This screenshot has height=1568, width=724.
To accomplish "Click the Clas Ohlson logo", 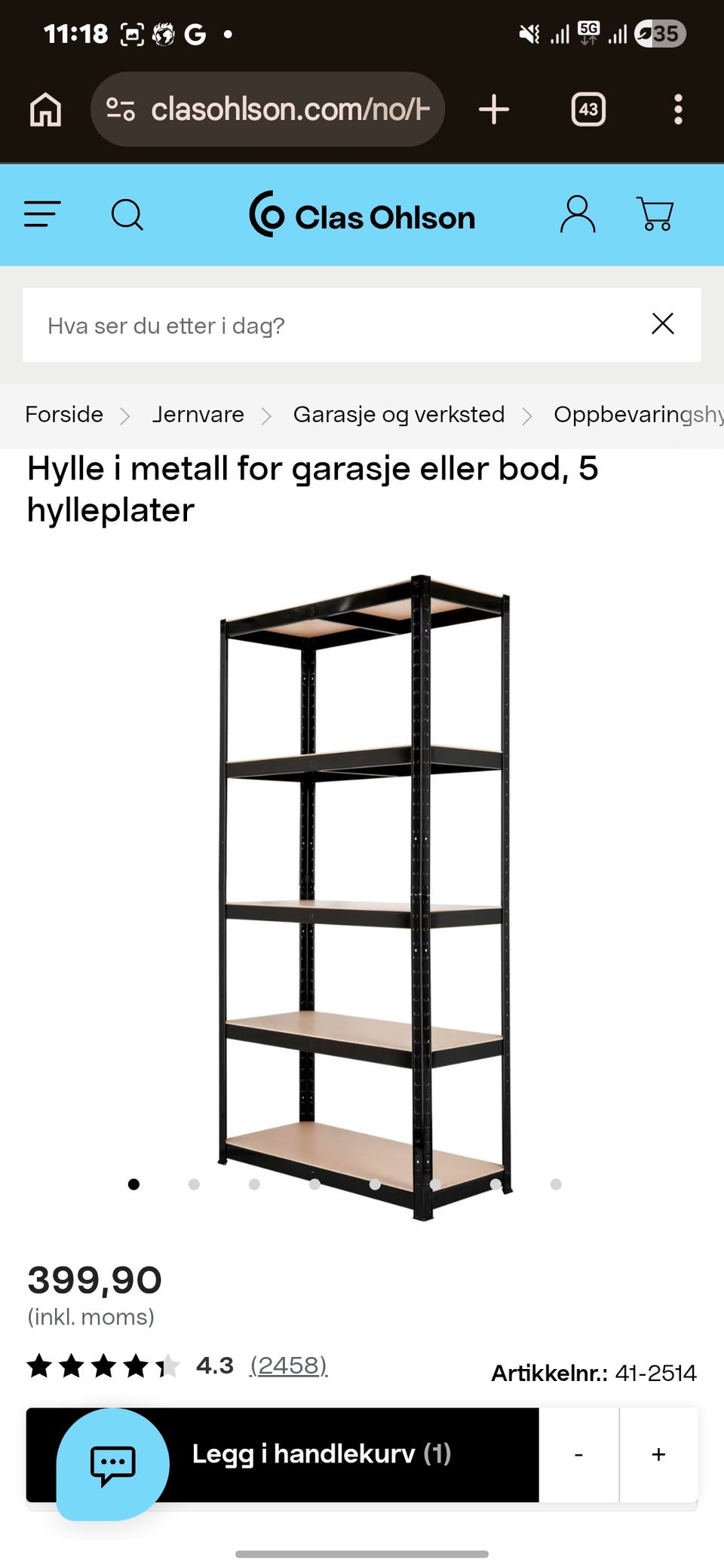I will pyautogui.click(x=362, y=216).
